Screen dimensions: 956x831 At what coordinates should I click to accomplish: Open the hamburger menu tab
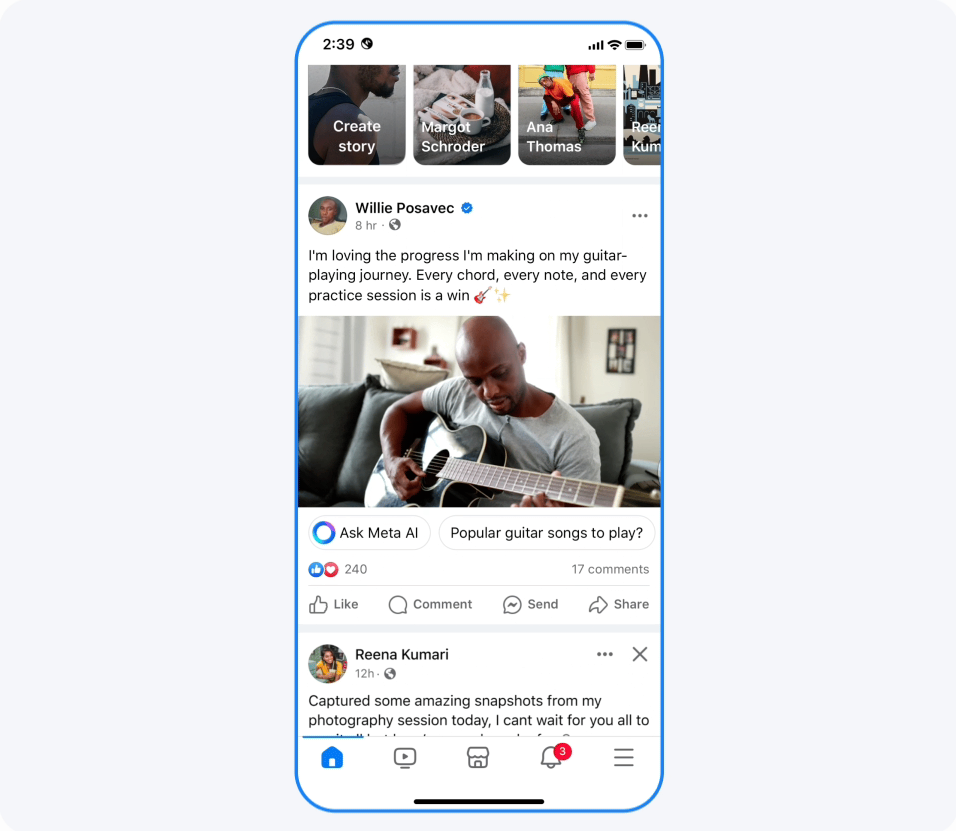[624, 758]
